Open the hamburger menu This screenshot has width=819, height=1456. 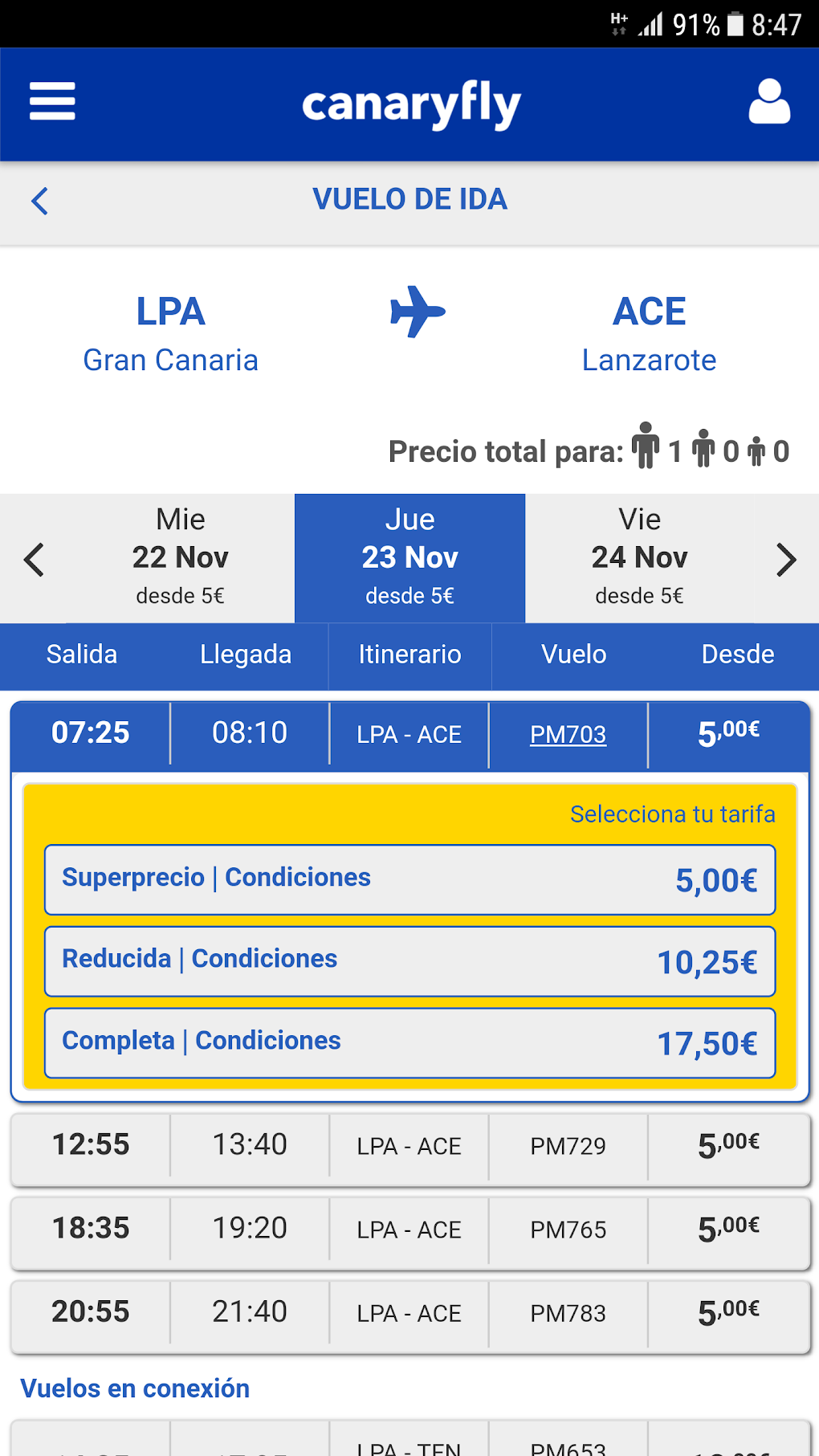(x=52, y=102)
